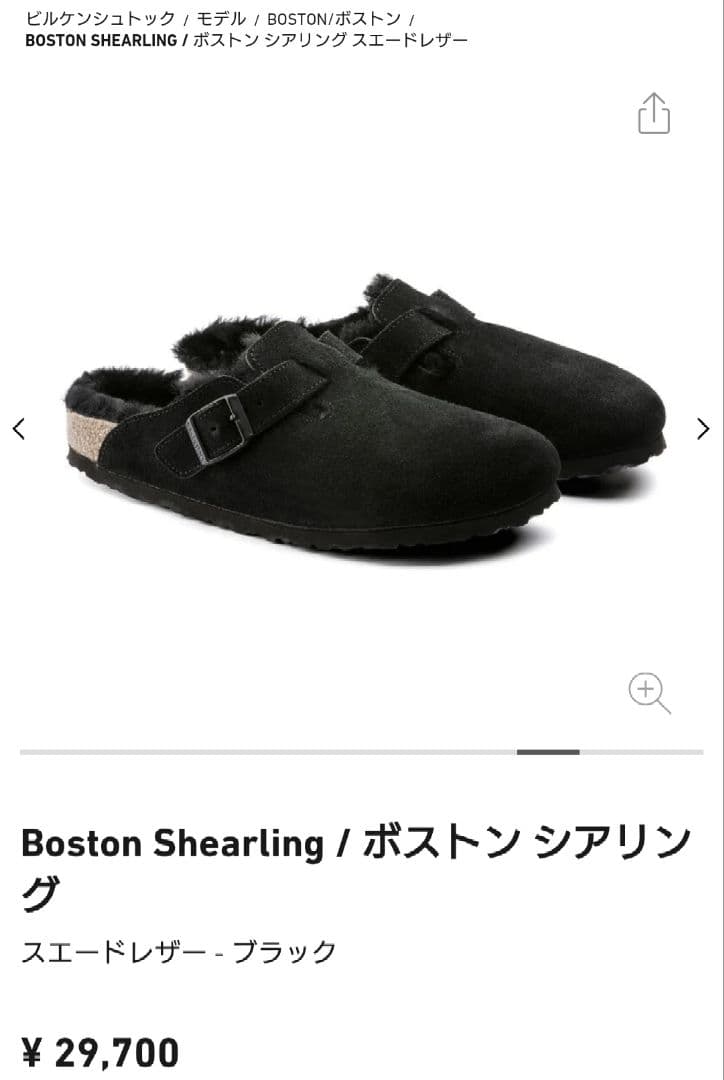Click the BOSTON SHEARLING breadcrumb entry
724x1080 pixels.
click(98, 40)
